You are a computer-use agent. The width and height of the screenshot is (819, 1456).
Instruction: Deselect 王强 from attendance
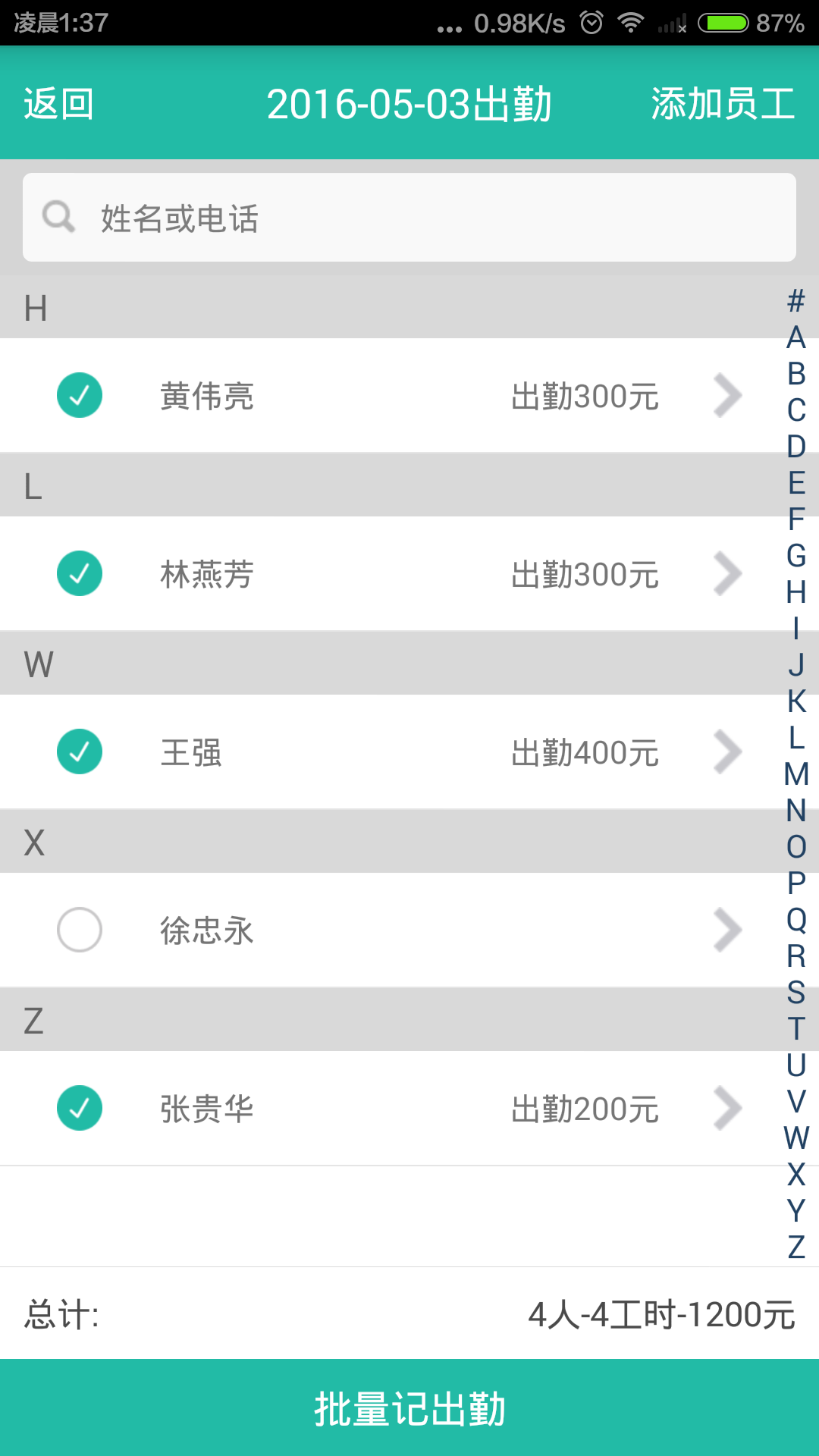point(80,752)
